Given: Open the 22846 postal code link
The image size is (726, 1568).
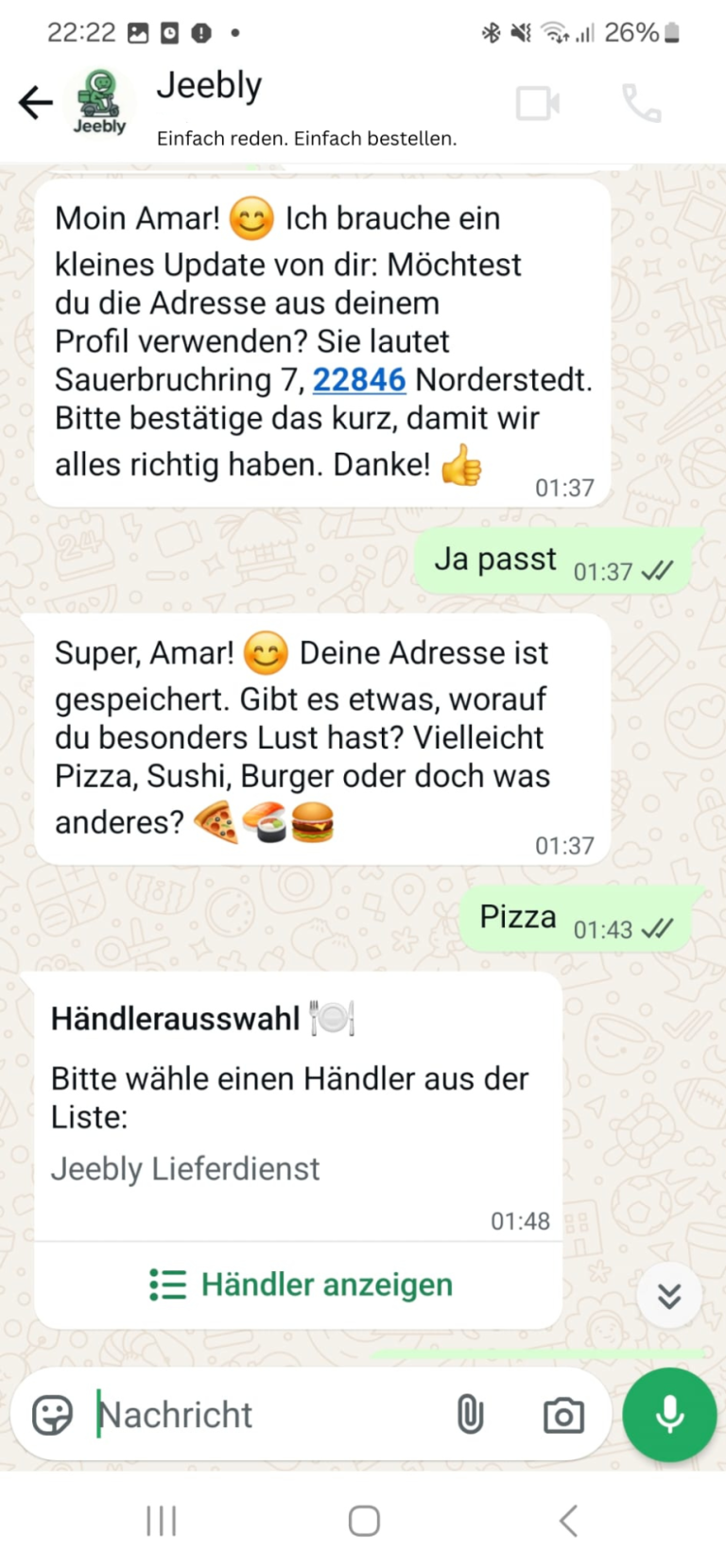Looking at the screenshot, I should click(x=359, y=380).
